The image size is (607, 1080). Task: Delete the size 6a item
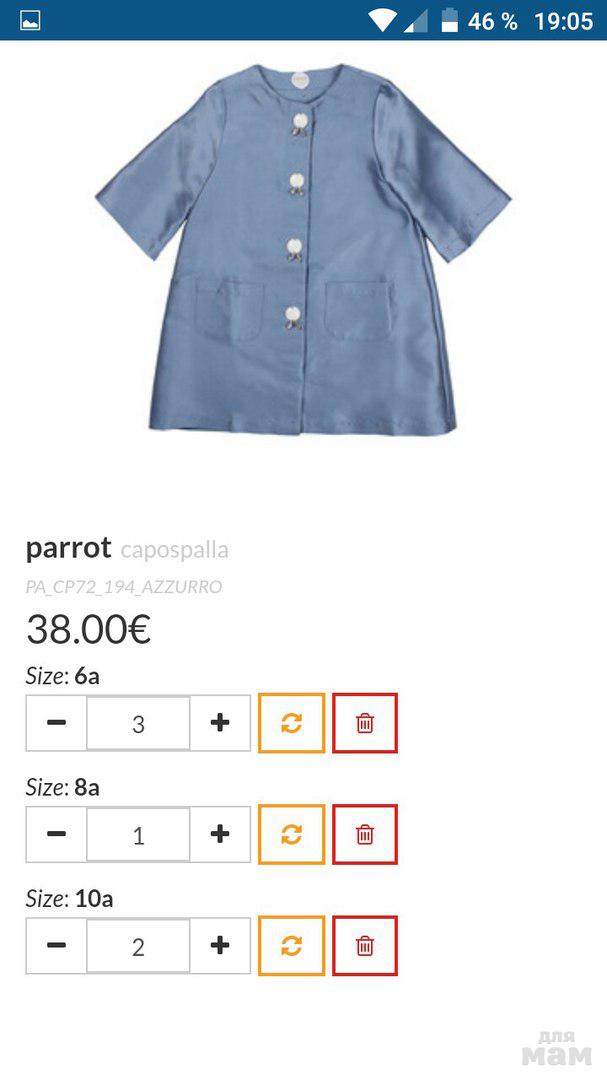pos(365,723)
